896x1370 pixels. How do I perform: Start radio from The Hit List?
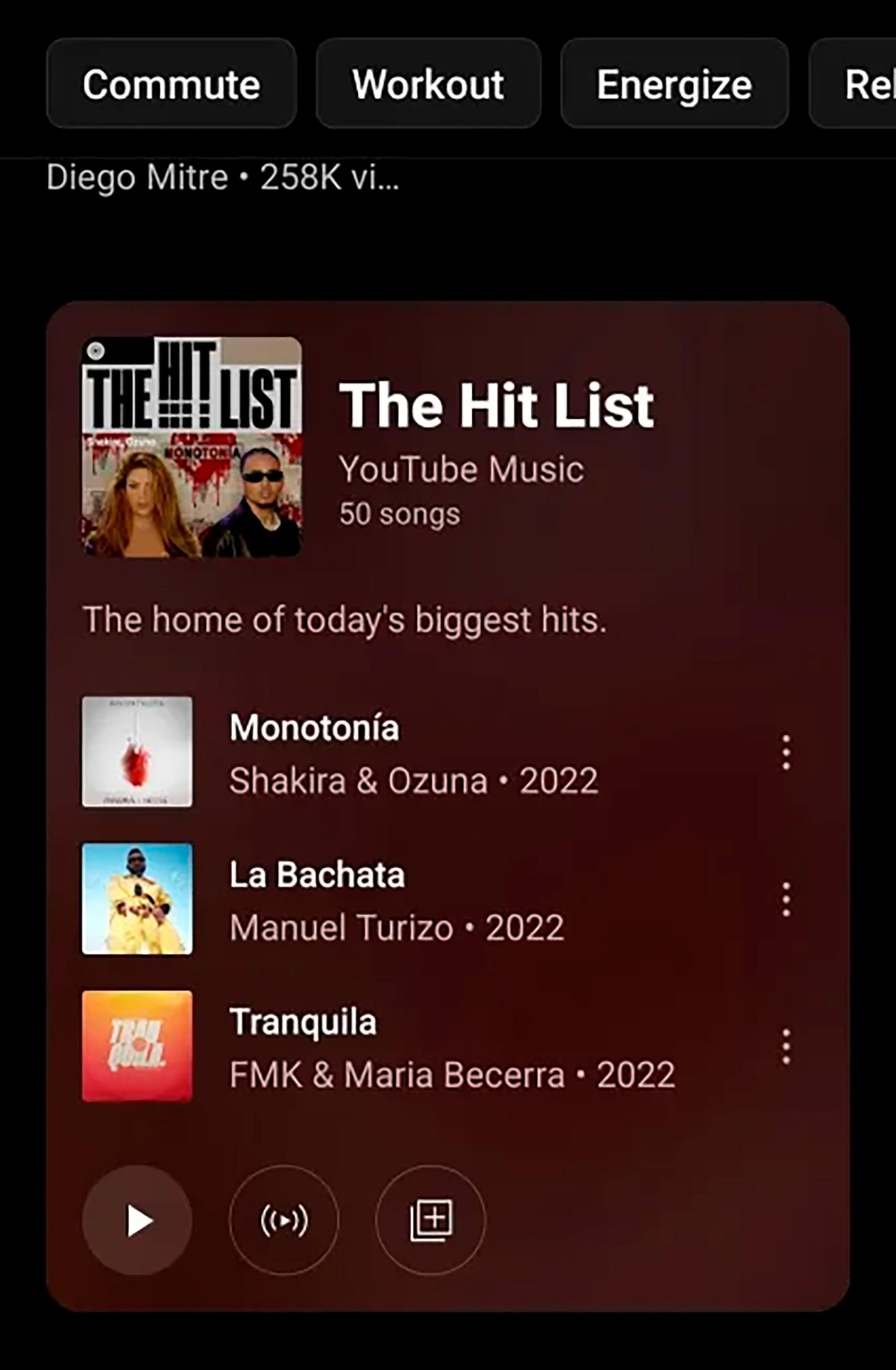284,1220
